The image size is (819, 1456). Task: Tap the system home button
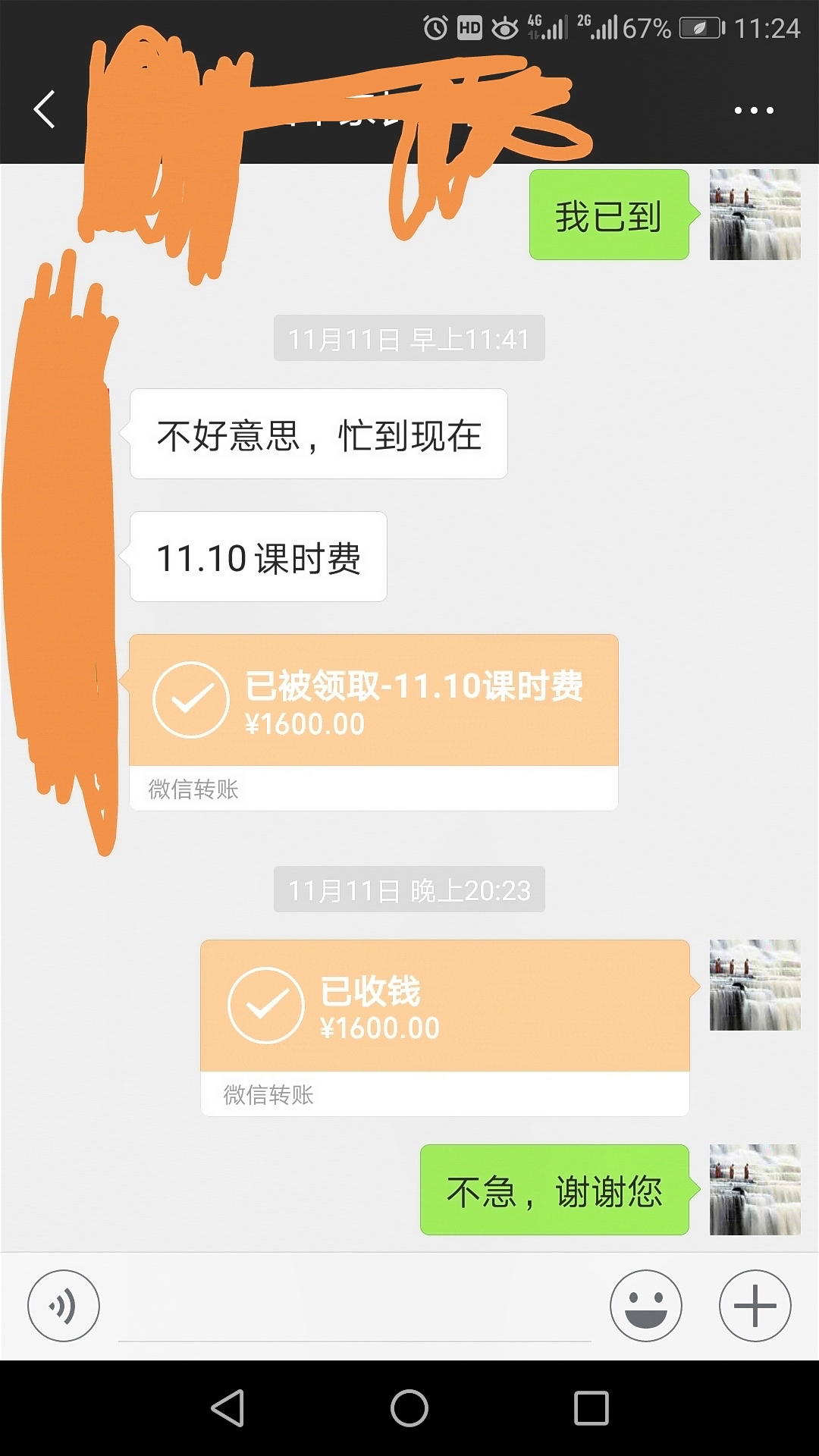click(x=409, y=1408)
